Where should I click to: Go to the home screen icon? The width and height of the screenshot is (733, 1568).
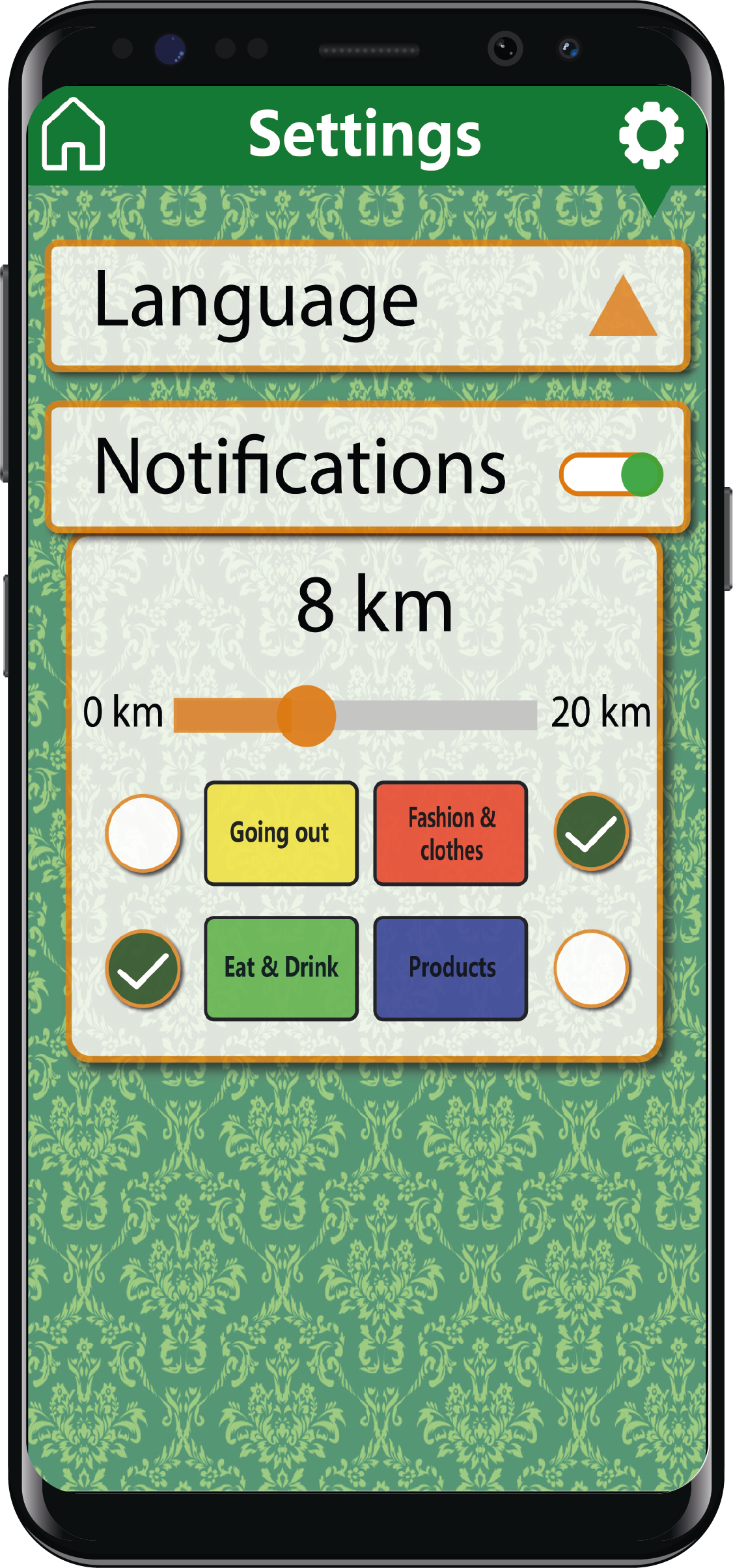pos(73,135)
